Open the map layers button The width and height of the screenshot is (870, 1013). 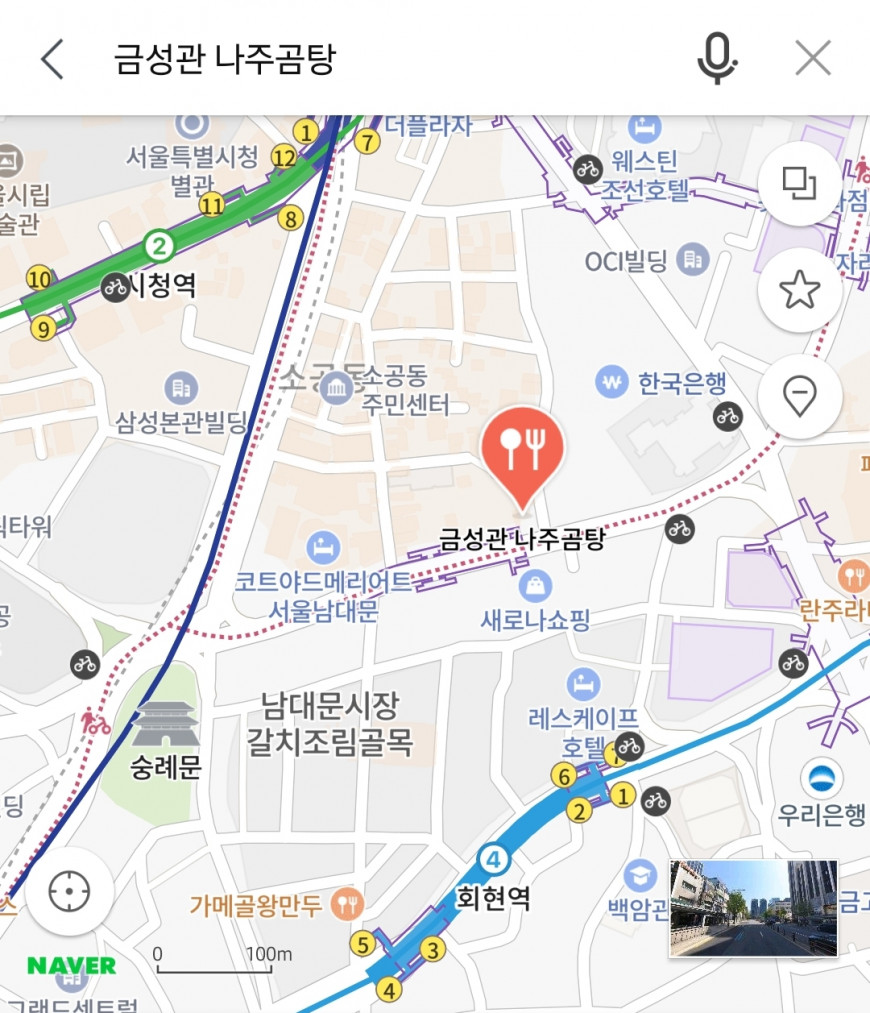pos(799,183)
